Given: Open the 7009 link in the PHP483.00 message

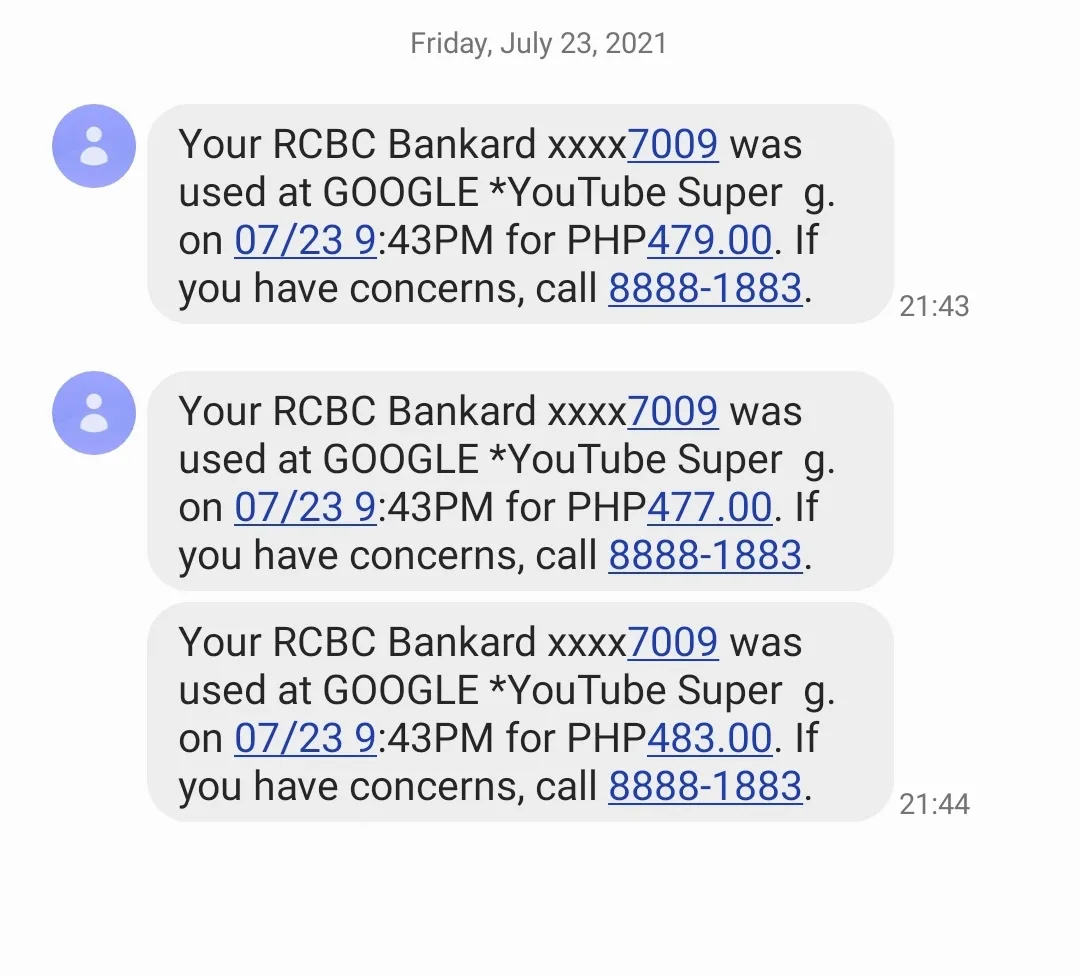Looking at the screenshot, I should click(672, 643).
